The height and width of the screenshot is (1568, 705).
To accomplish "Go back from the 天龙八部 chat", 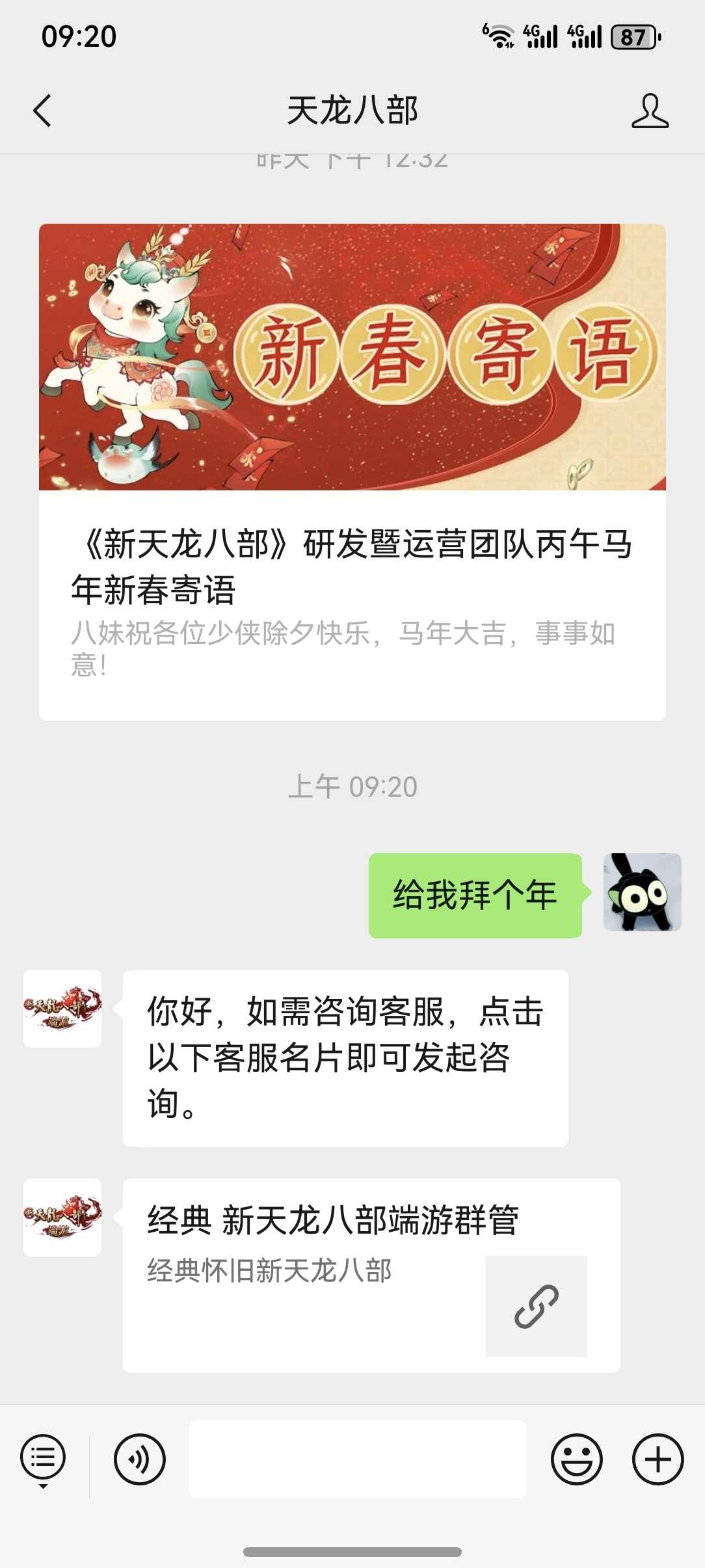I will (x=42, y=111).
